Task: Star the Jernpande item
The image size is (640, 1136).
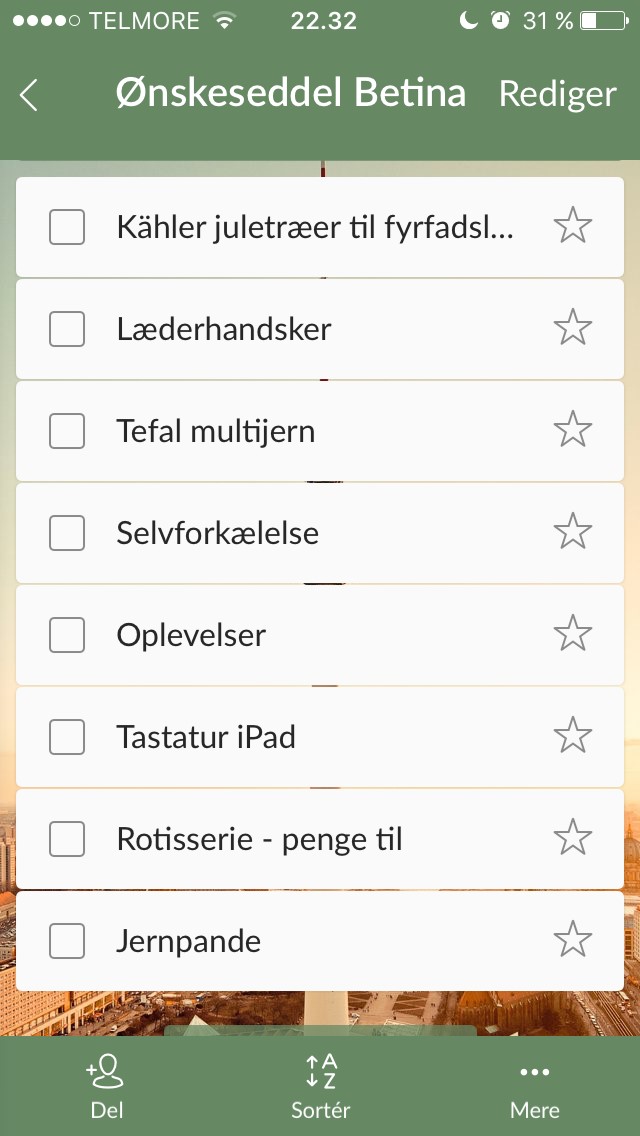Action: pyautogui.click(x=573, y=940)
